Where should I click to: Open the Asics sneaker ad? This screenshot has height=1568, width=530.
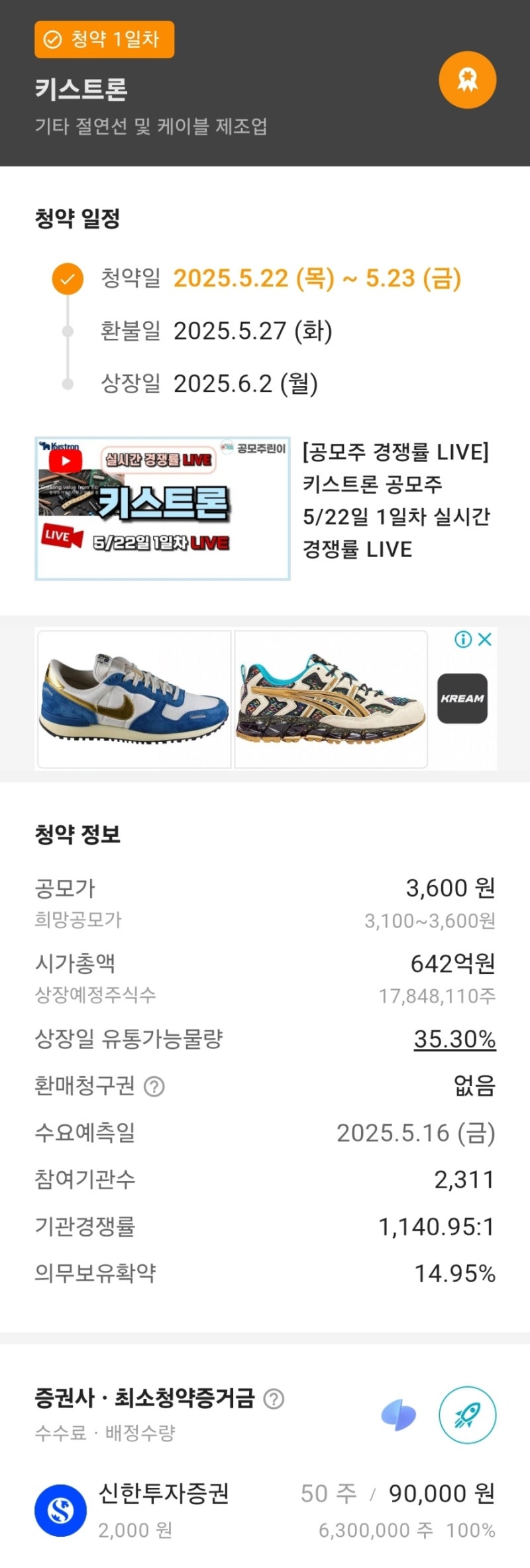pyautogui.click(x=331, y=699)
